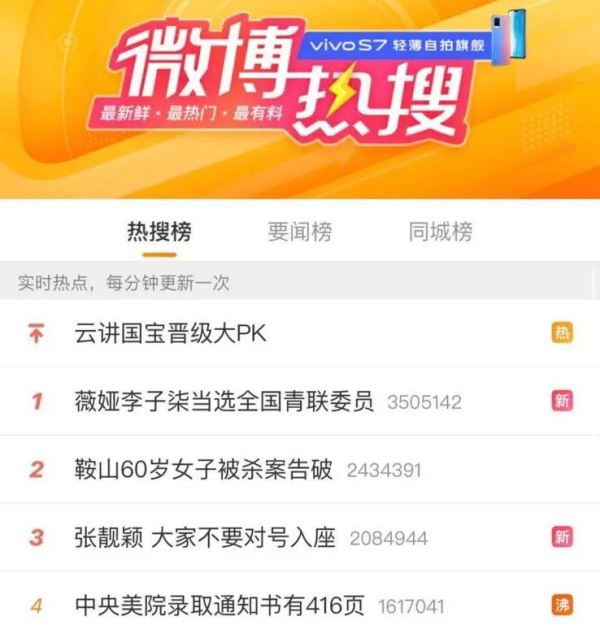Viewport: 600px width, 638px height.
Task: Switch to the 要闻榜 tab
Action: 299,232
